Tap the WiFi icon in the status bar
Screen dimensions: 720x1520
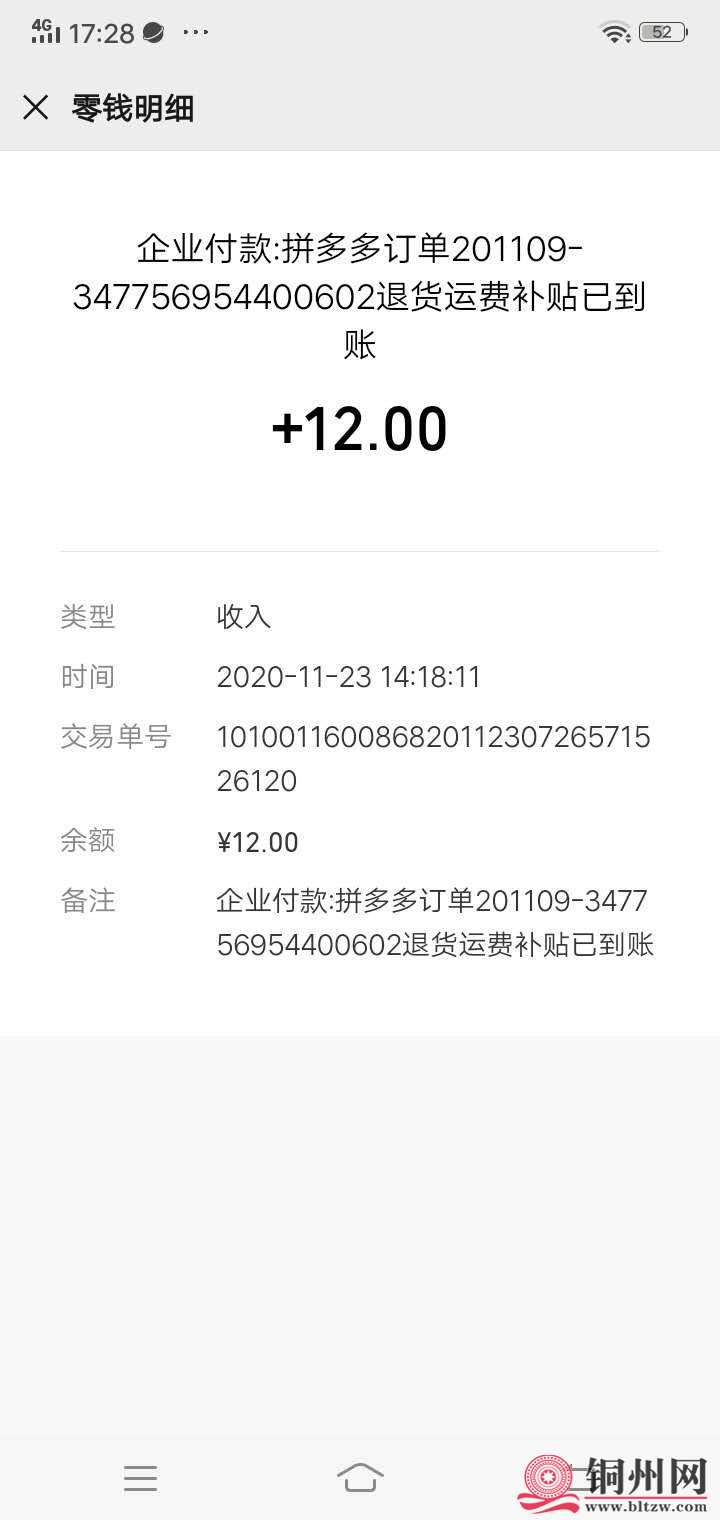tap(615, 30)
